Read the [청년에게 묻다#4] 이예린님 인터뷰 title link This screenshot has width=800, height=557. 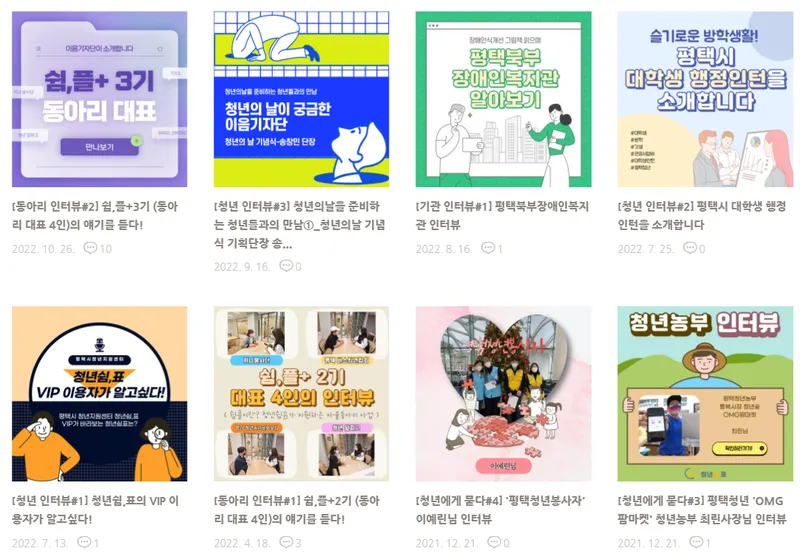(x=500, y=510)
